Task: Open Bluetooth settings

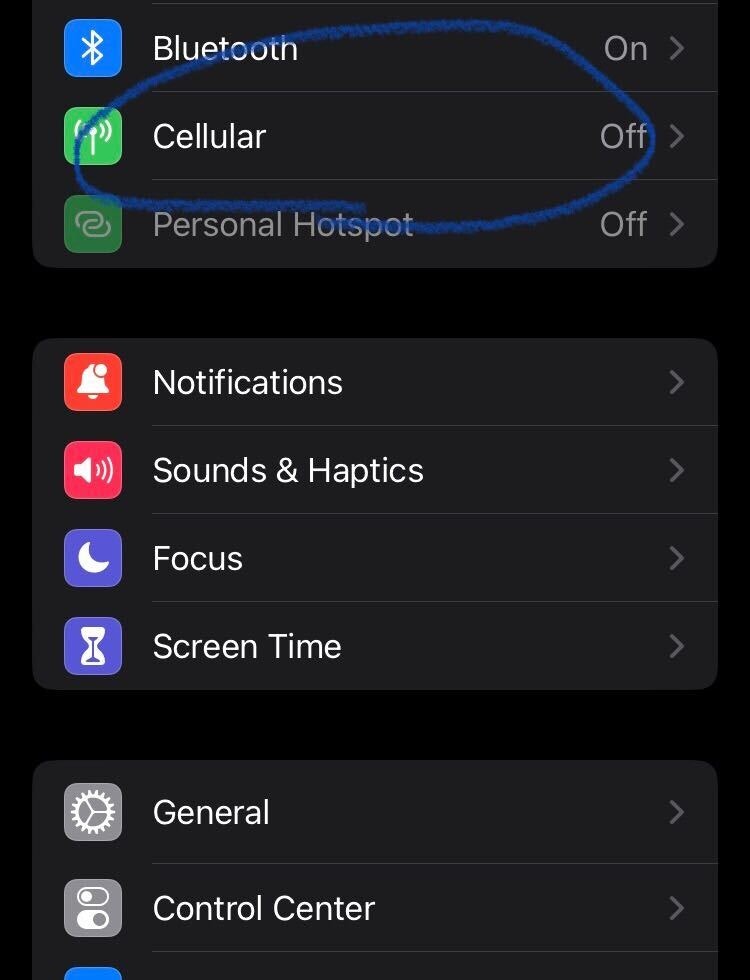Action: click(x=375, y=48)
